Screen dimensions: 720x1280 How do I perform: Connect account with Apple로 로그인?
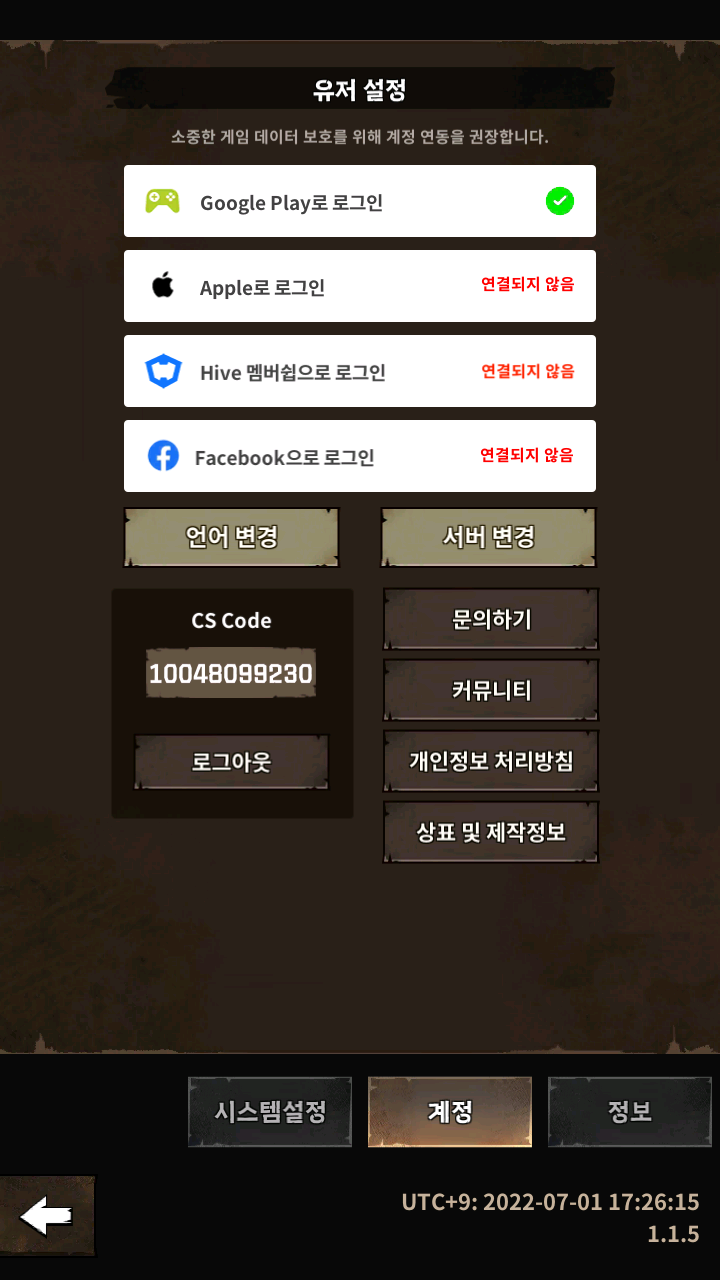pos(360,287)
